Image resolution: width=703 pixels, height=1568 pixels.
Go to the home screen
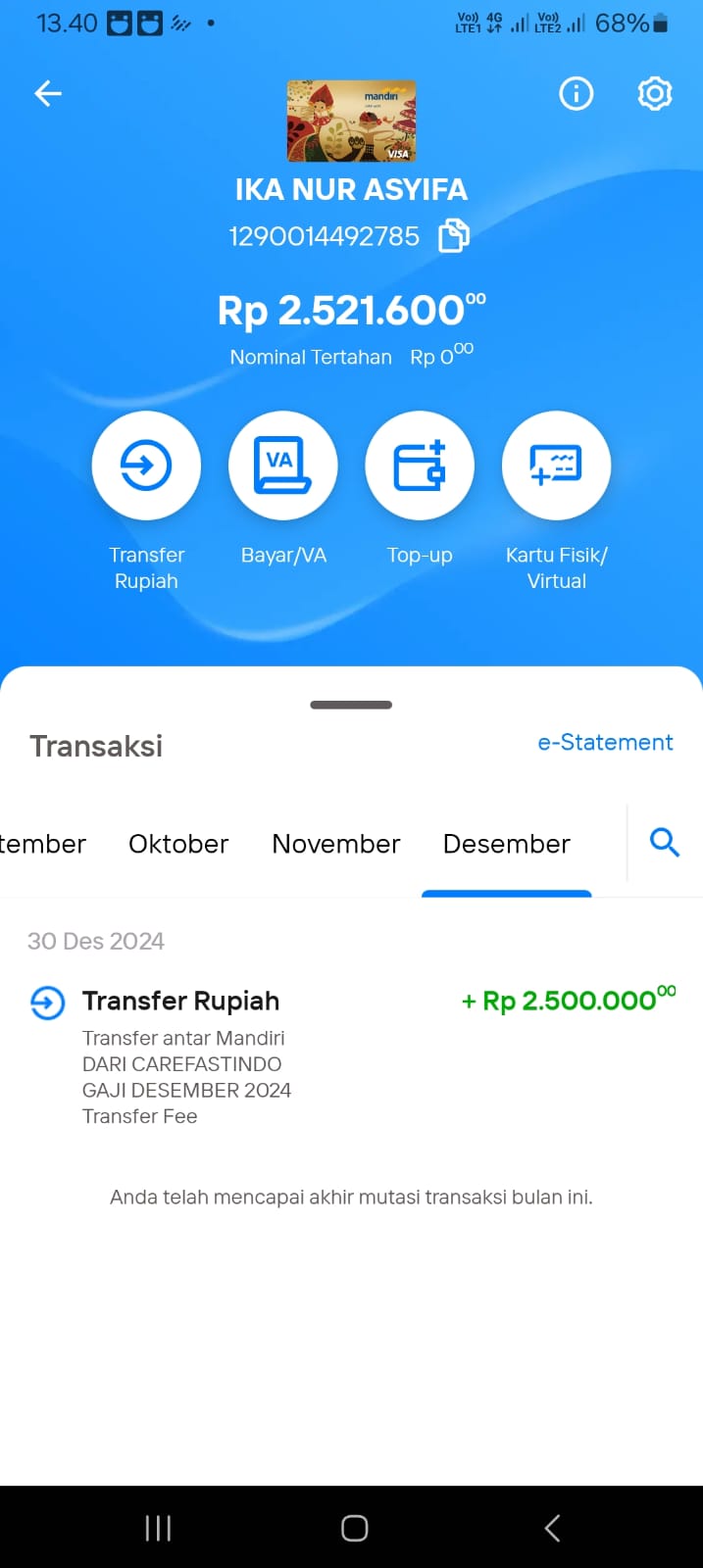[354, 1528]
